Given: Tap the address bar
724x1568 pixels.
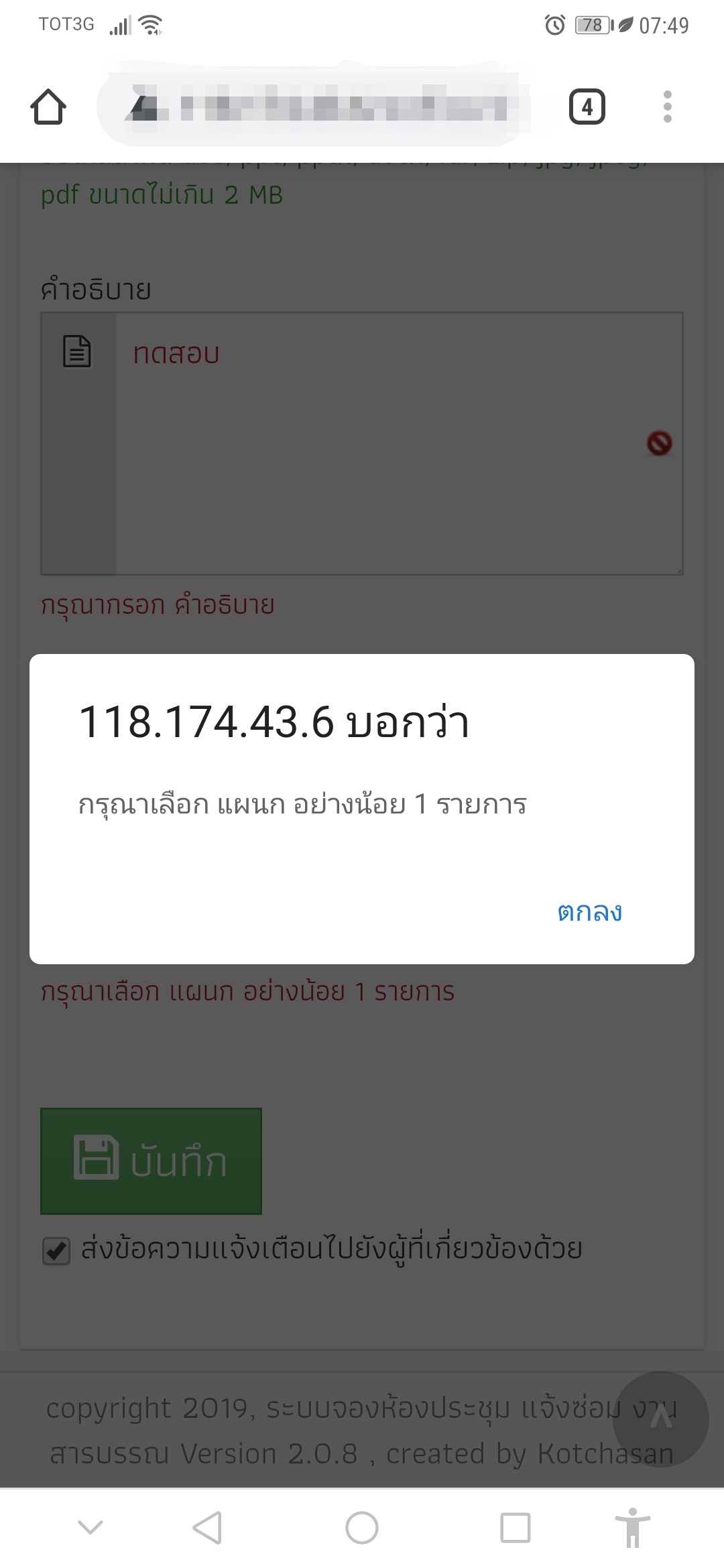Looking at the screenshot, I should [x=315, y=107].
